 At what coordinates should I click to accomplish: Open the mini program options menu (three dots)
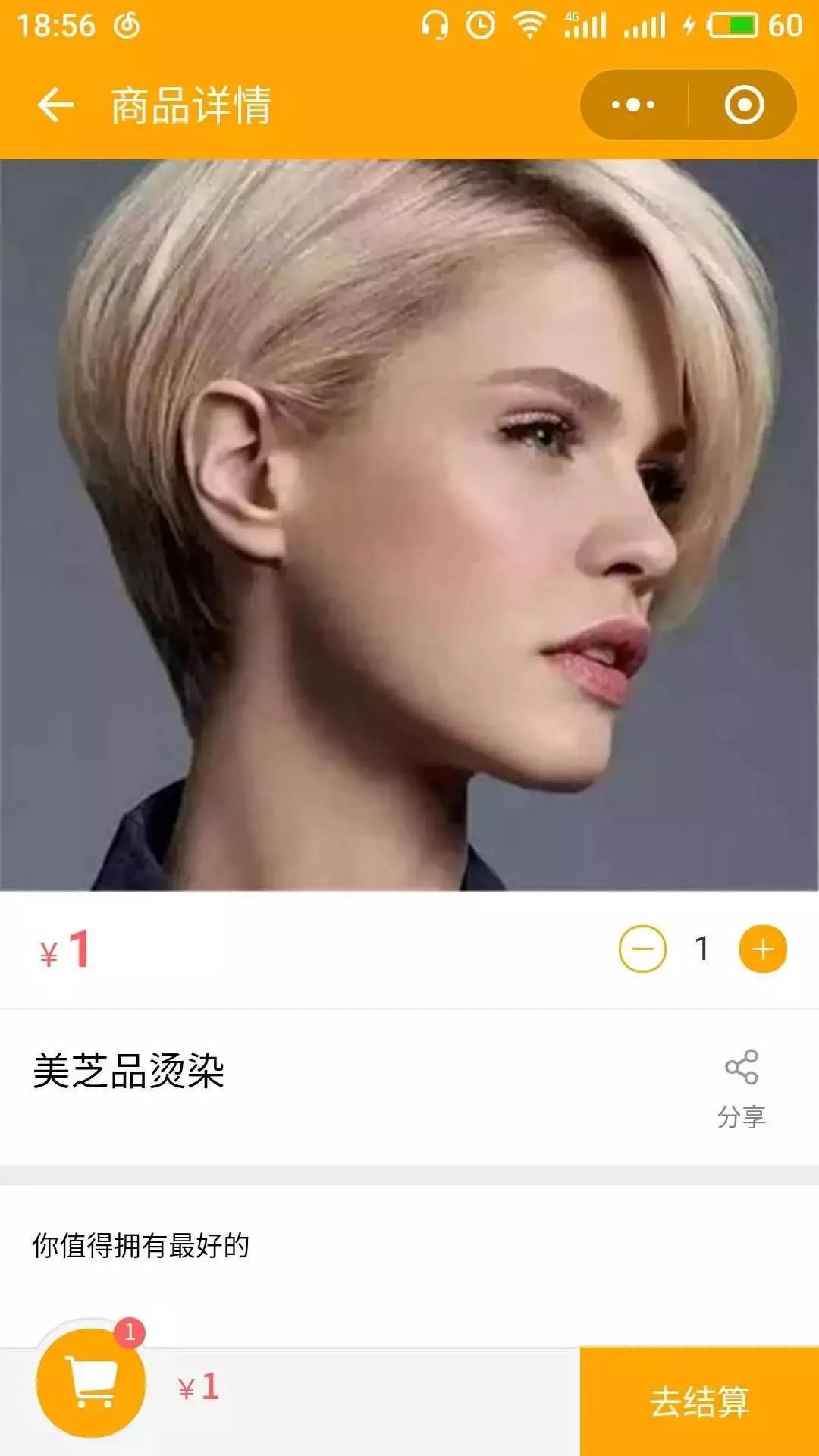point(634,105)
